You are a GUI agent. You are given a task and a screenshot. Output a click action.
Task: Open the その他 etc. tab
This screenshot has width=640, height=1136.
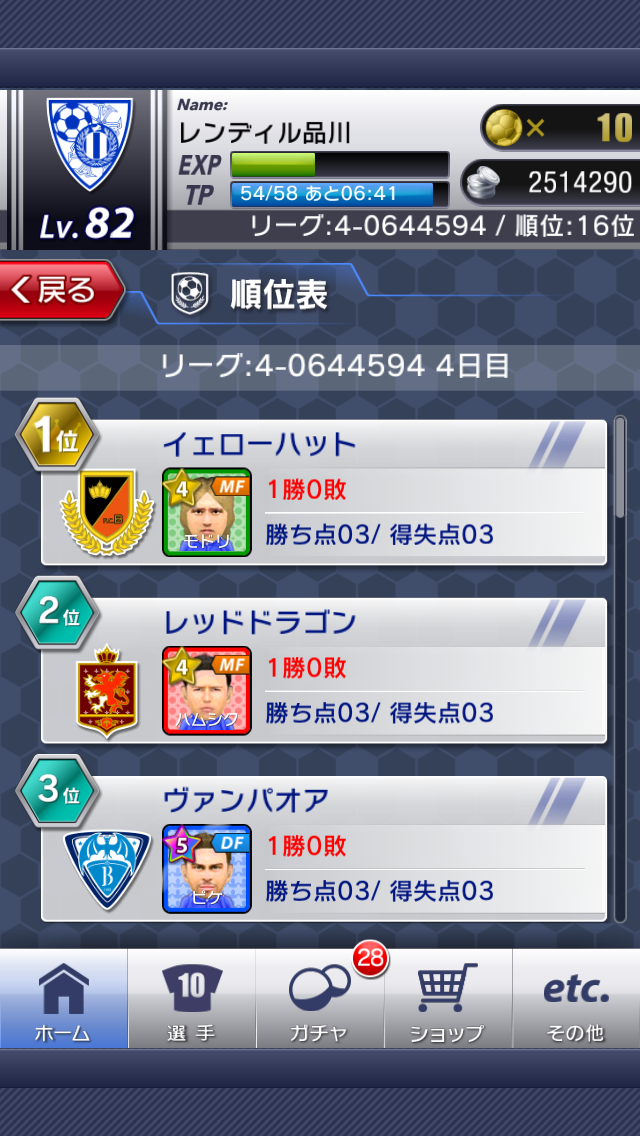point(576,998)
